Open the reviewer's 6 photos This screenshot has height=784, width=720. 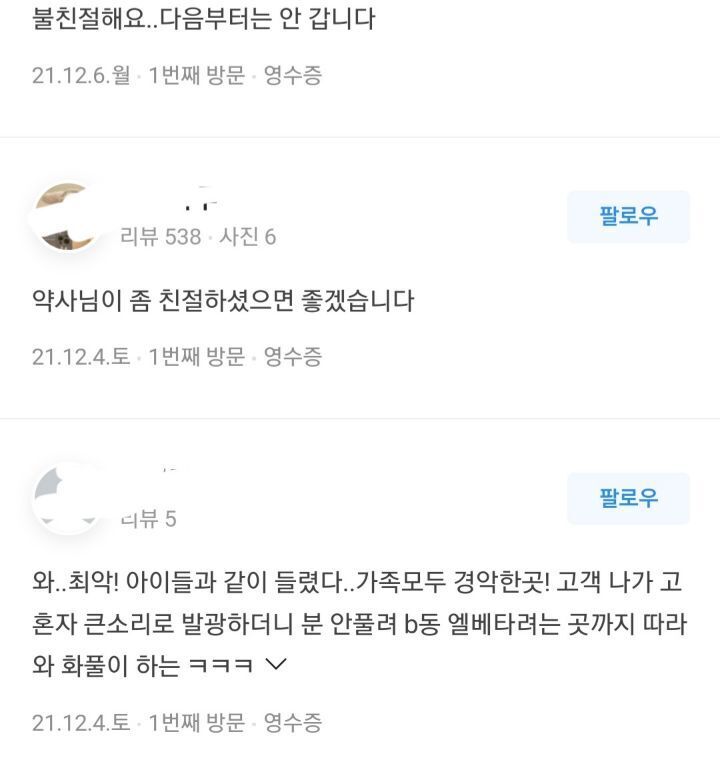pos(248,234)
